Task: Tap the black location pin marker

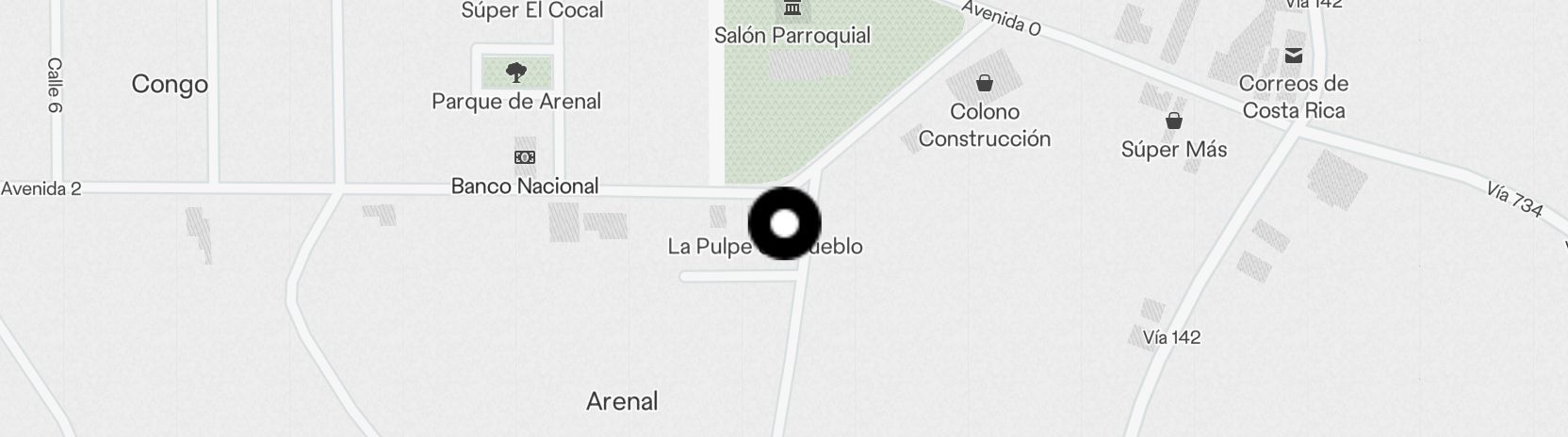Action: tap(784, 223)
